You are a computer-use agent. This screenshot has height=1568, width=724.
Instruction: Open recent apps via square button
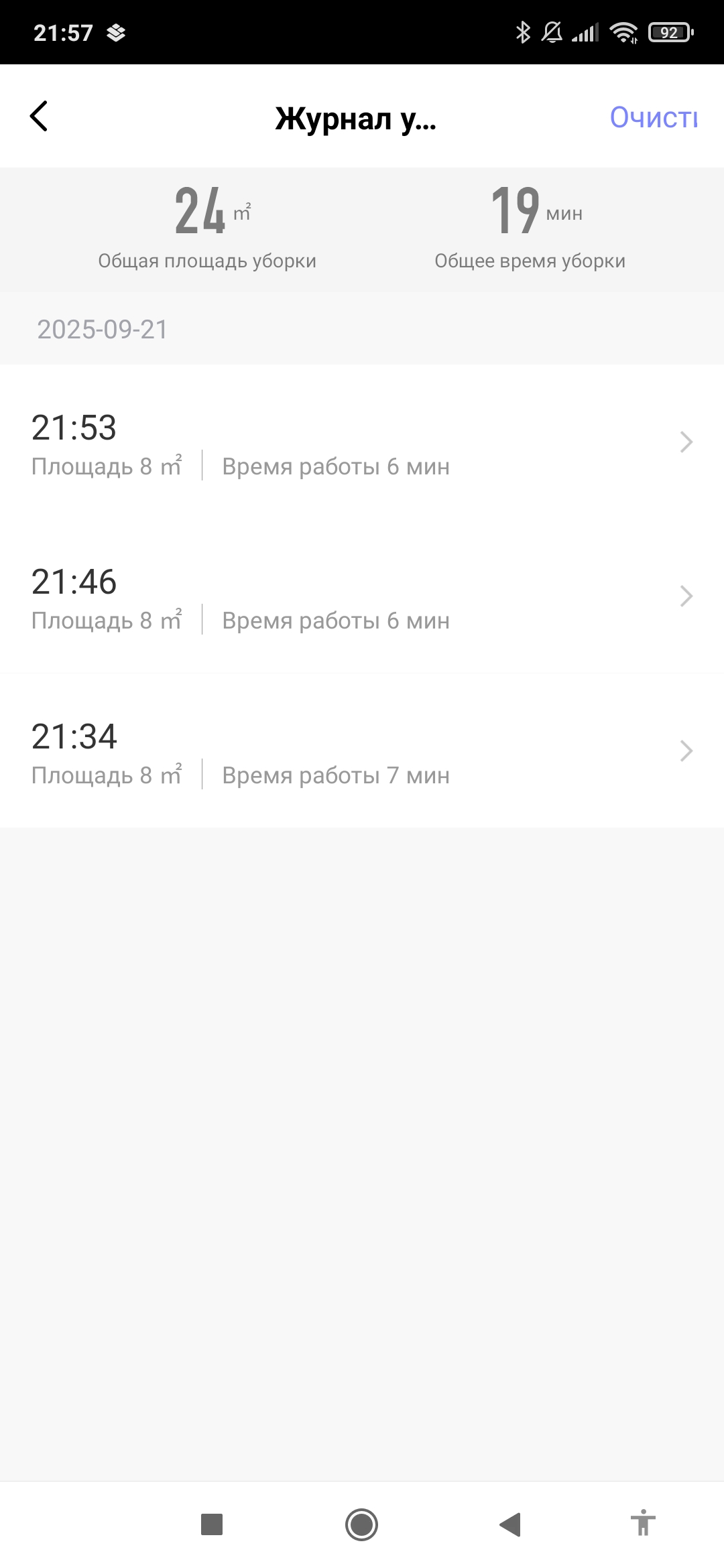pos(212,1524)
